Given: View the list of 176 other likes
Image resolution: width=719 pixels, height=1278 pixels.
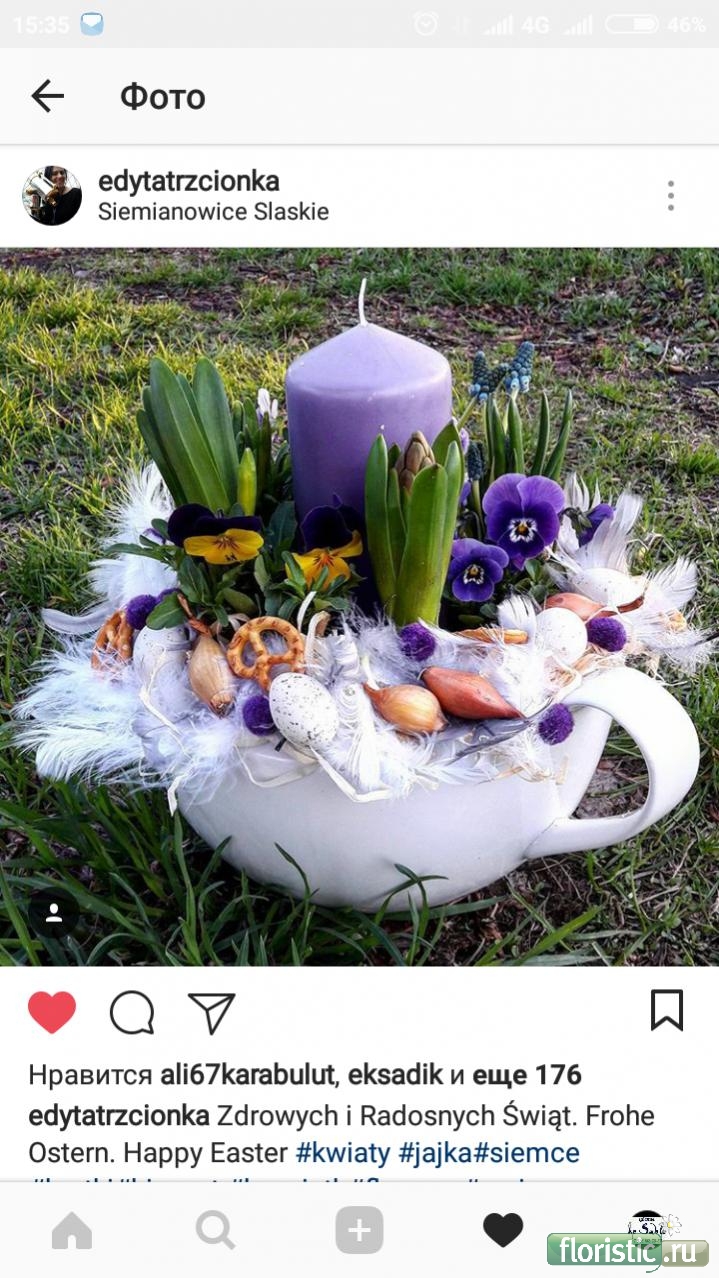Looking at the screenshot, I should point(526,1075).
